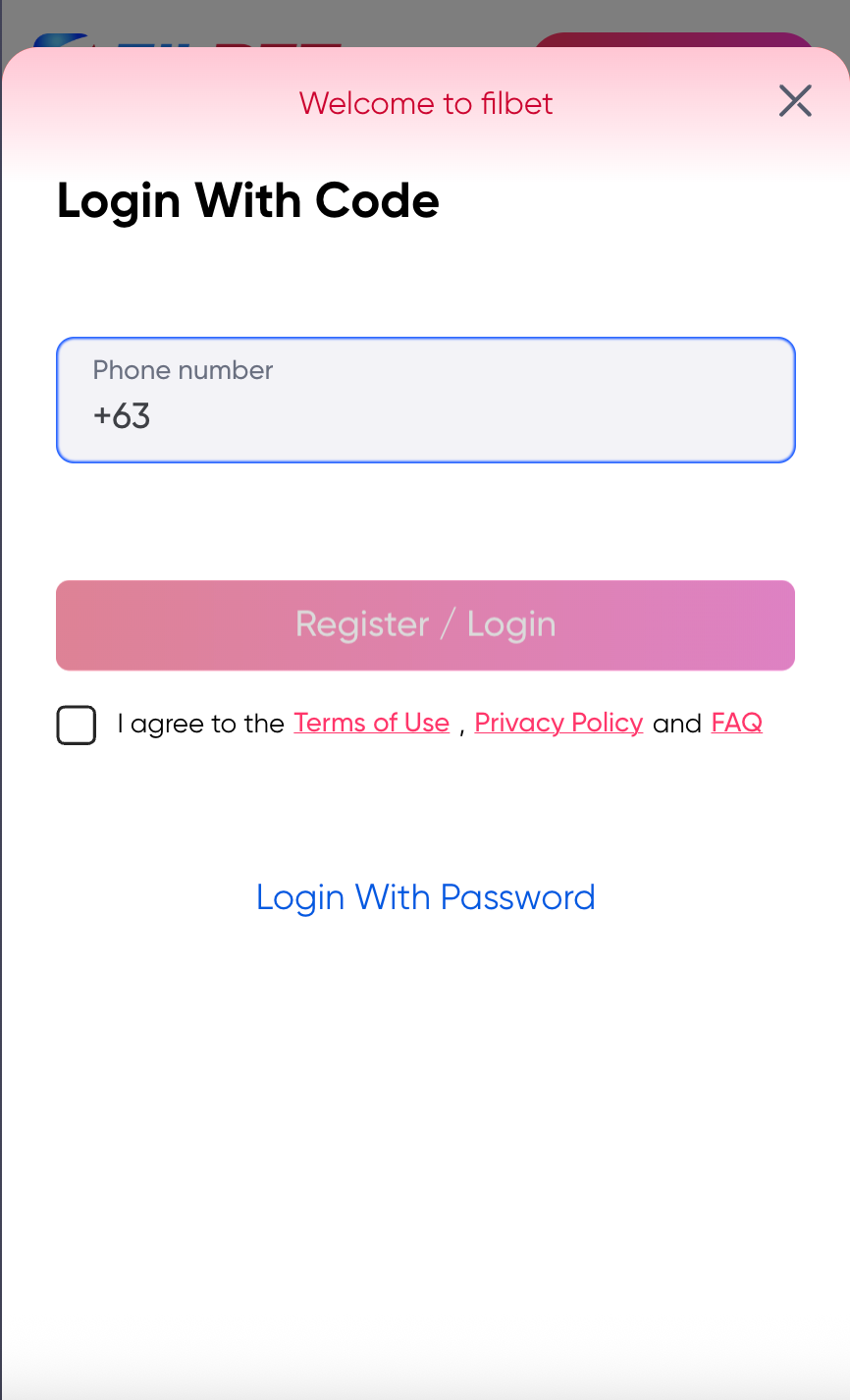Select the dial code in the phone field
850x1400 pixels.
pos(122,415)
